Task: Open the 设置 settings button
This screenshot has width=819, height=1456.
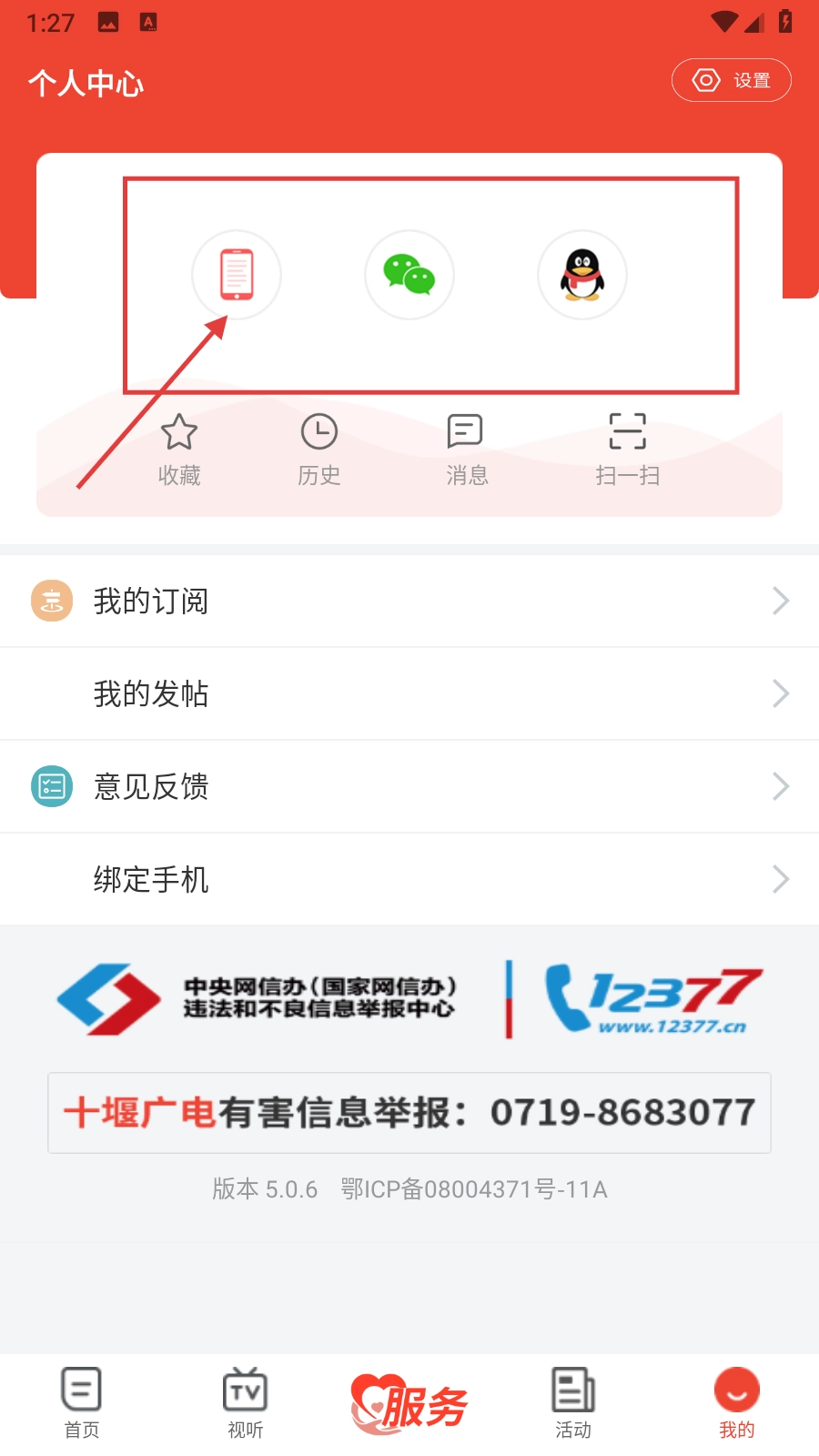Action: [731, 81]
